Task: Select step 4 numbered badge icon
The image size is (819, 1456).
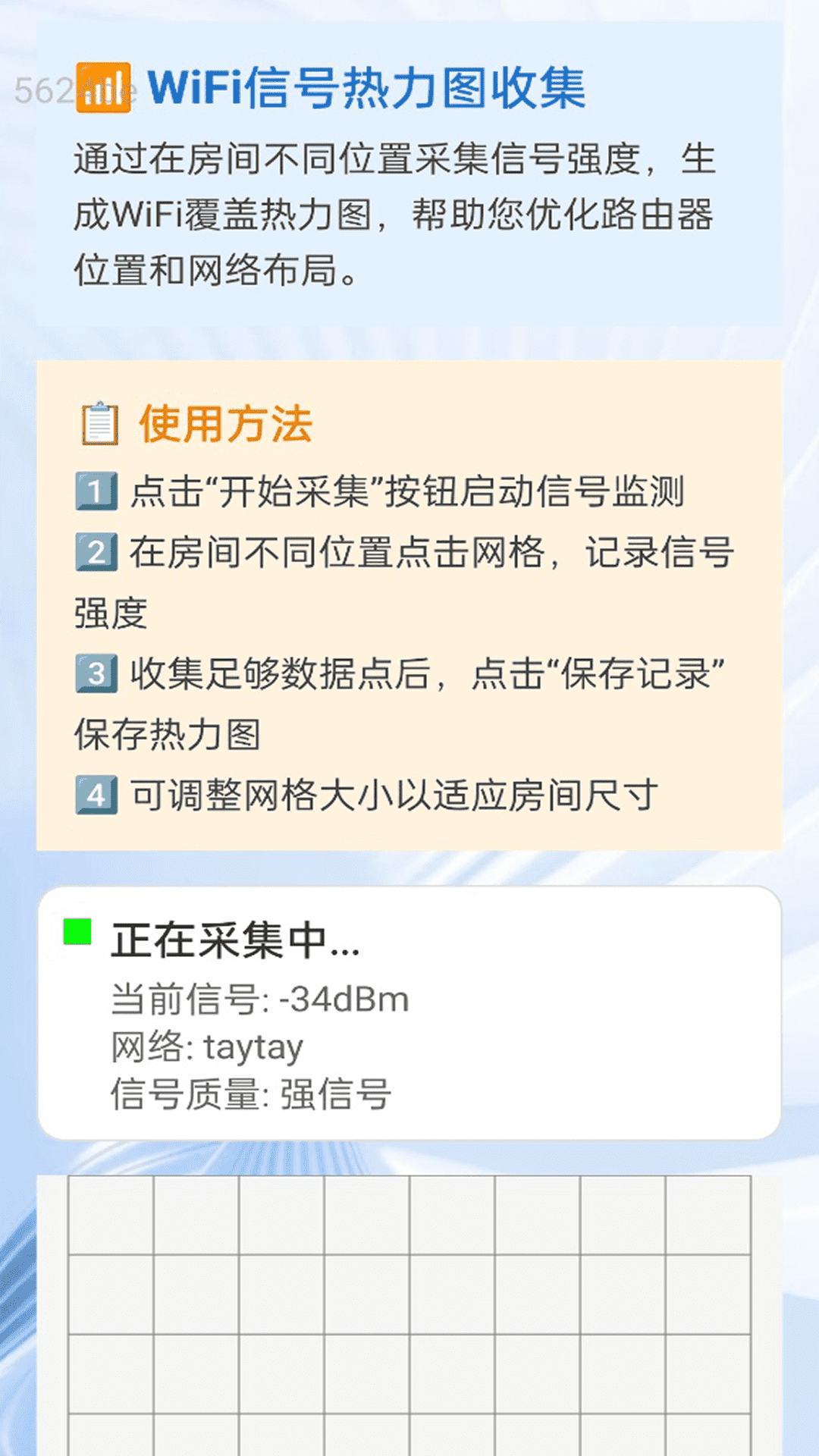Action: coord(93,794)
